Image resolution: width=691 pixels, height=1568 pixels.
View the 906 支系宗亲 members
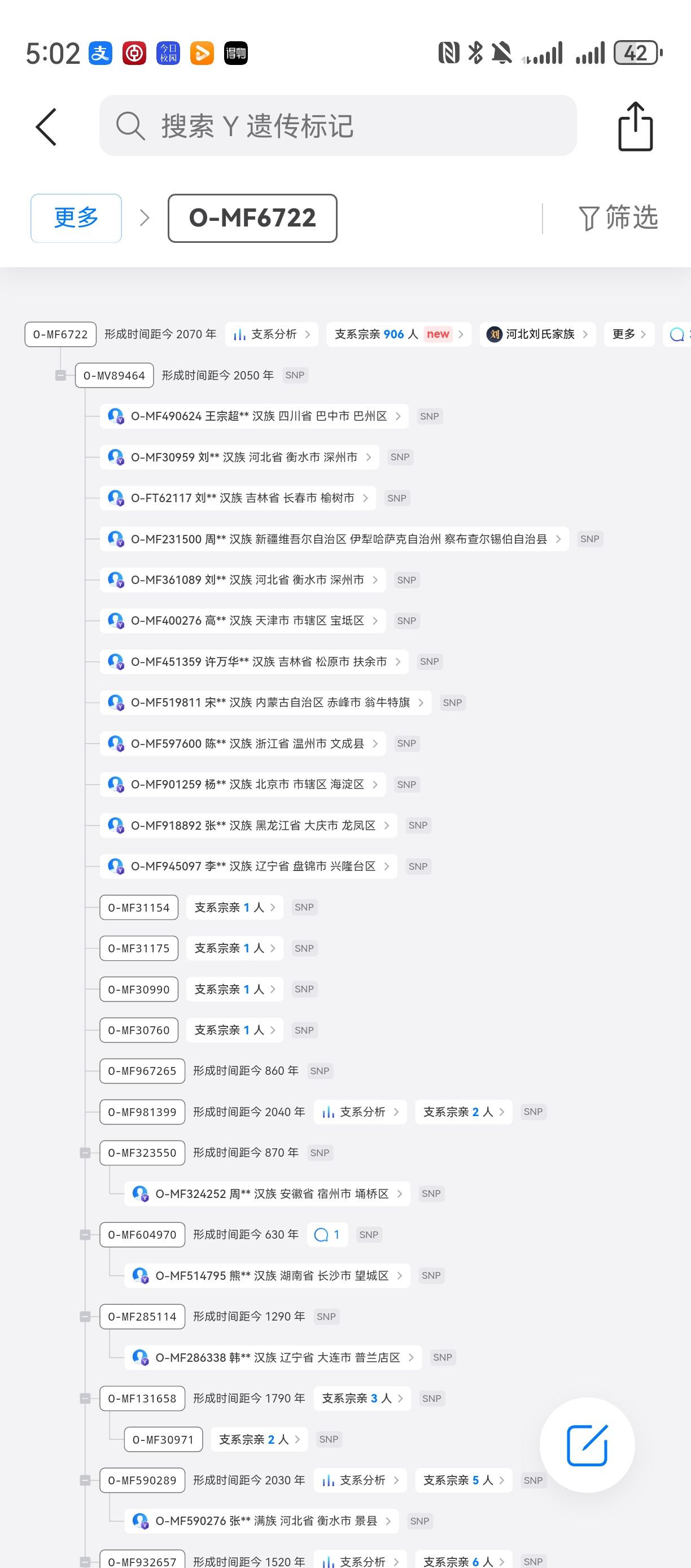point(399,334)
